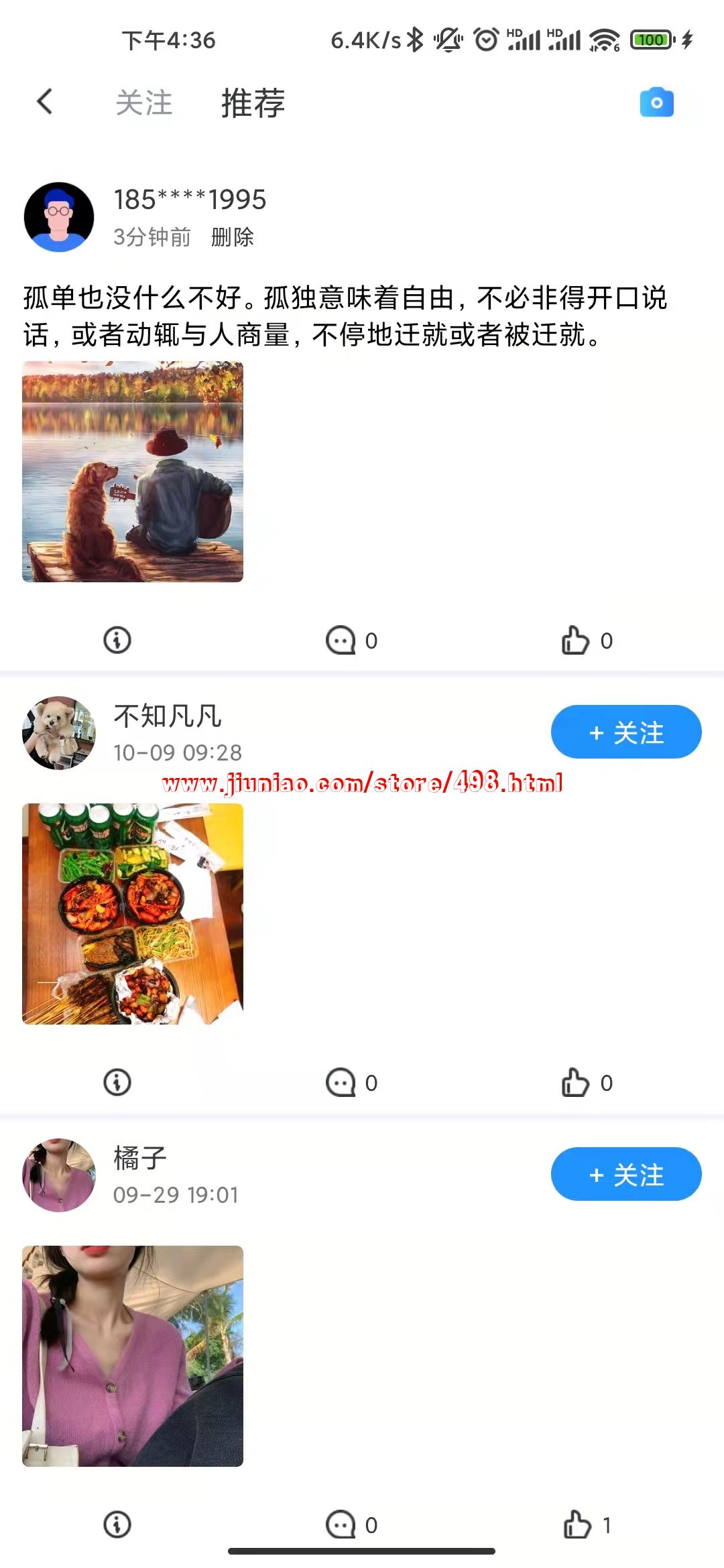Open info icon under 185****1995's post
724x1568 pixels.
[x=117, y=640]
